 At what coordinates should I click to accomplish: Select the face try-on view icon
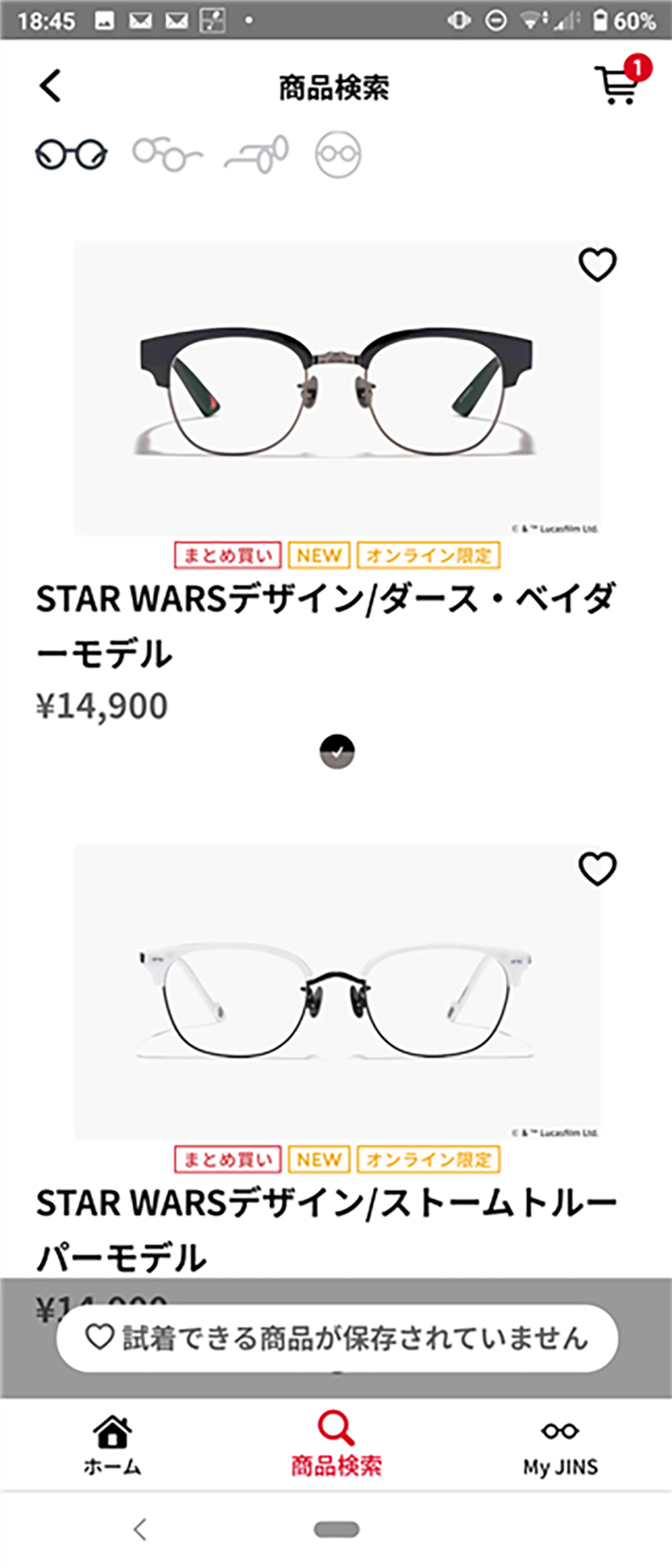pyautogui.click(x=338, y=154)
